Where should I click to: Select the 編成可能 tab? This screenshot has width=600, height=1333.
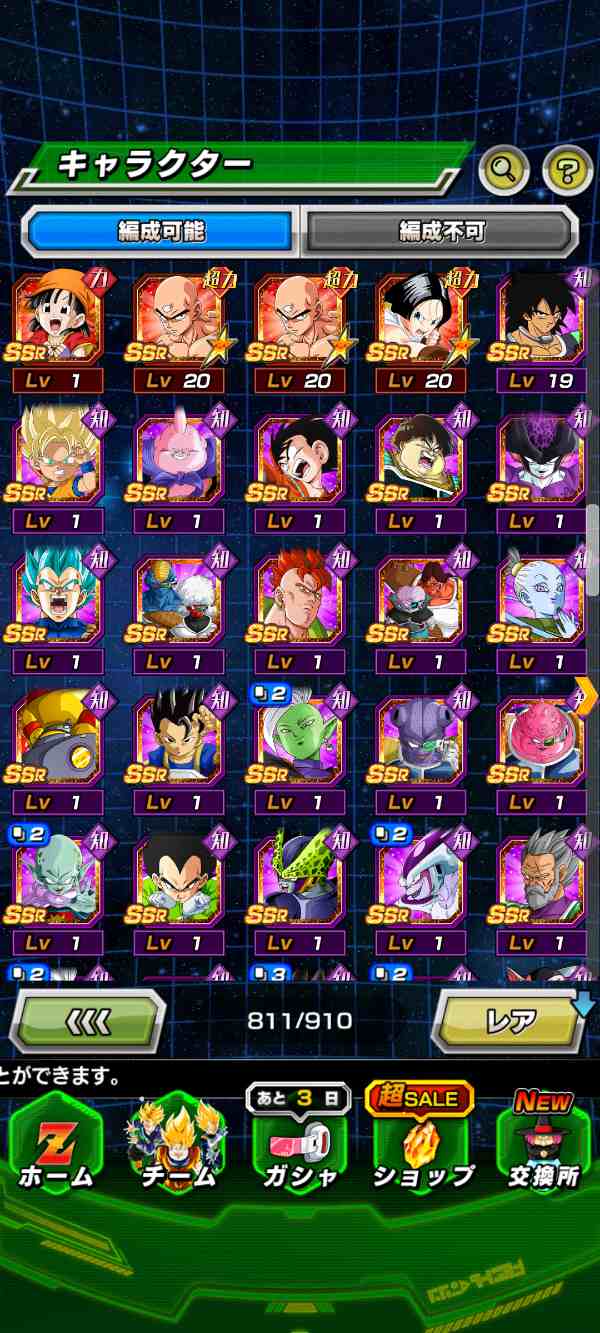161,232
